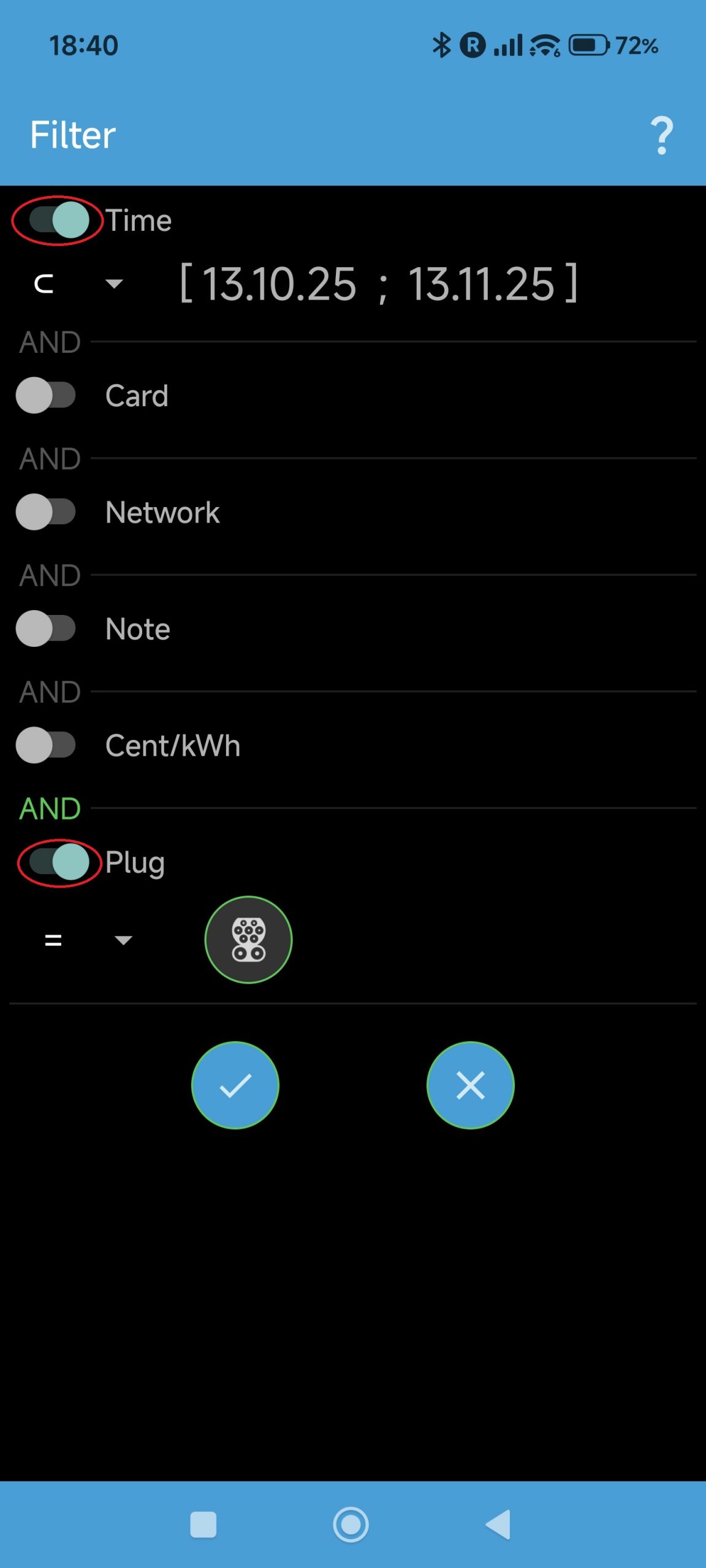This screenshot has height=1568, width=706.
Task: Change the start date 13.10.25
Action: 279,284
